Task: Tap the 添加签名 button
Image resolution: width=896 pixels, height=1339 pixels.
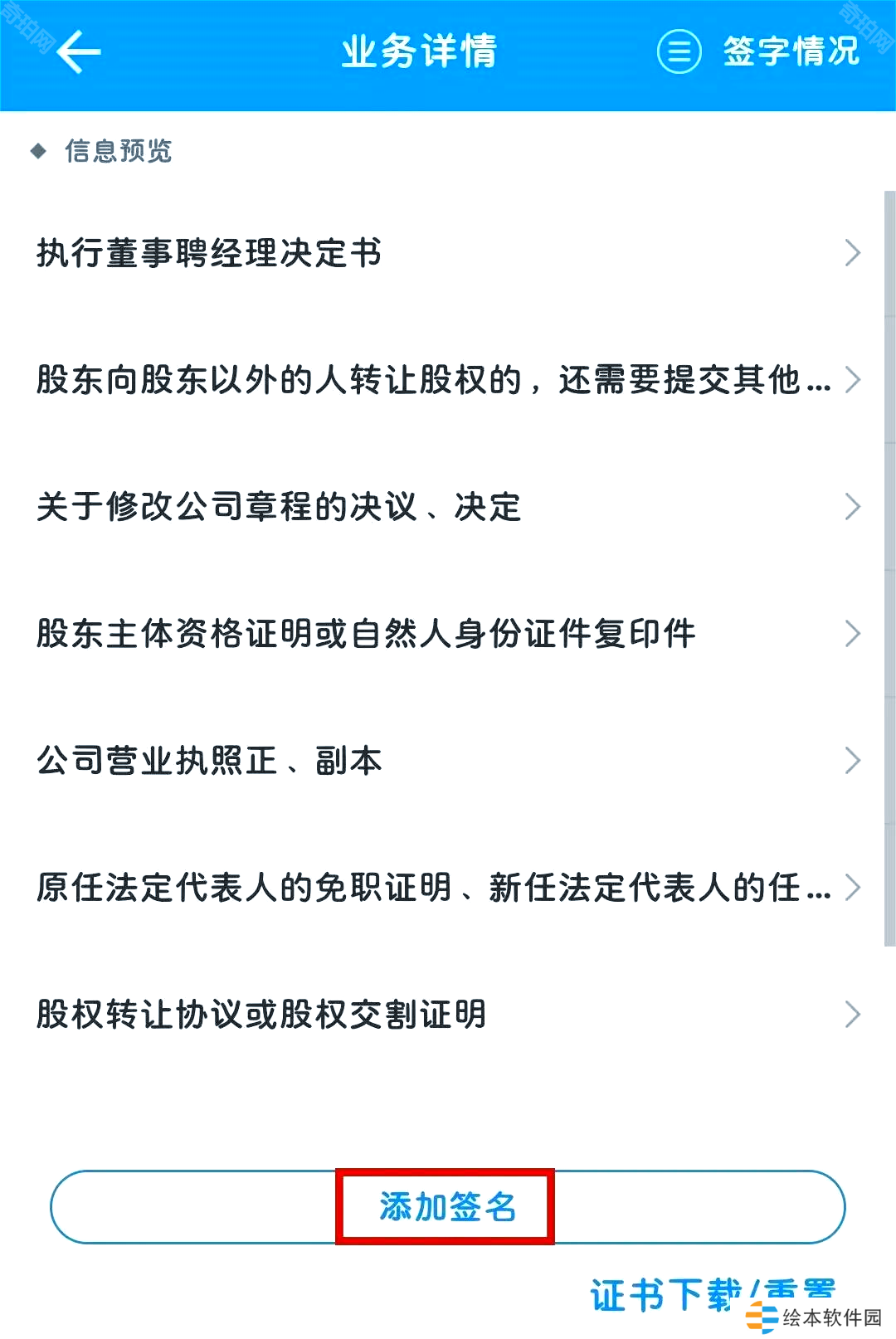Action: click(446, 1207)
